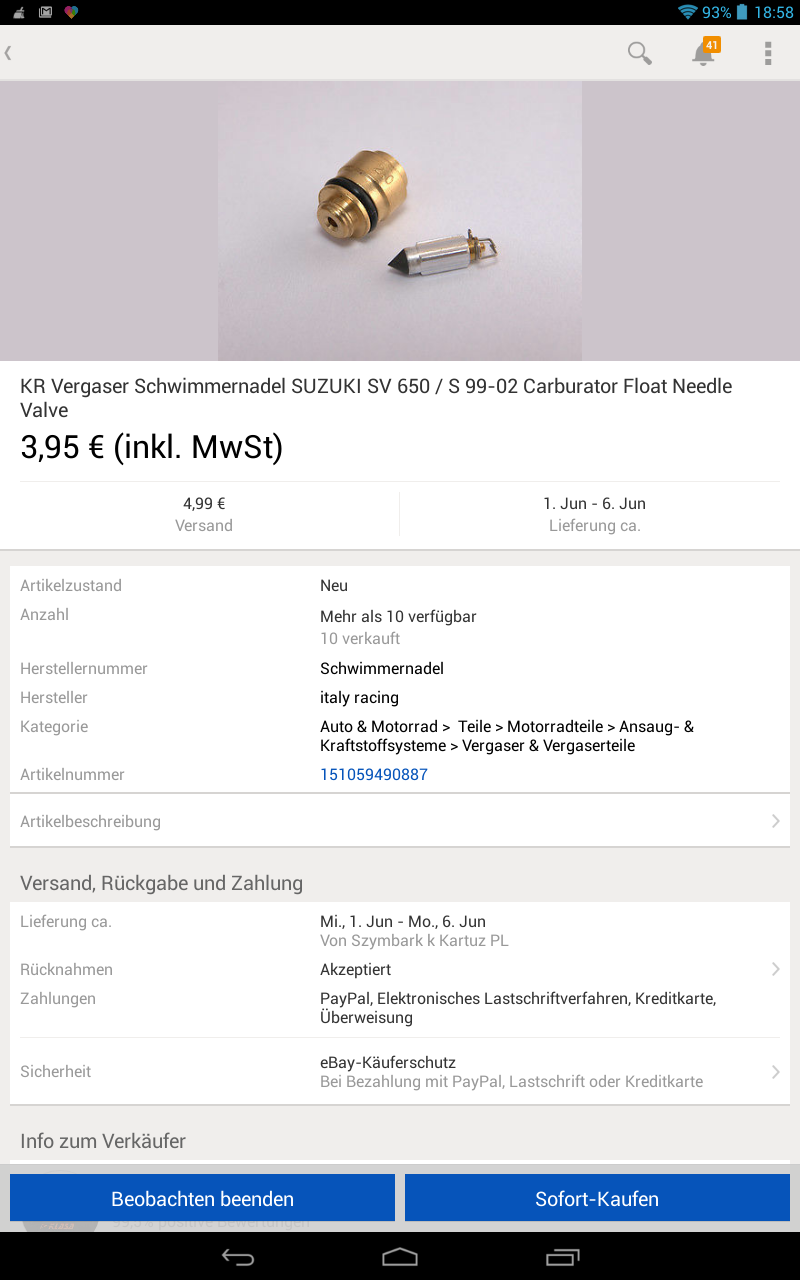Tap the system home button
This screenshot has height=1280, width=800.
point(400,1257)
